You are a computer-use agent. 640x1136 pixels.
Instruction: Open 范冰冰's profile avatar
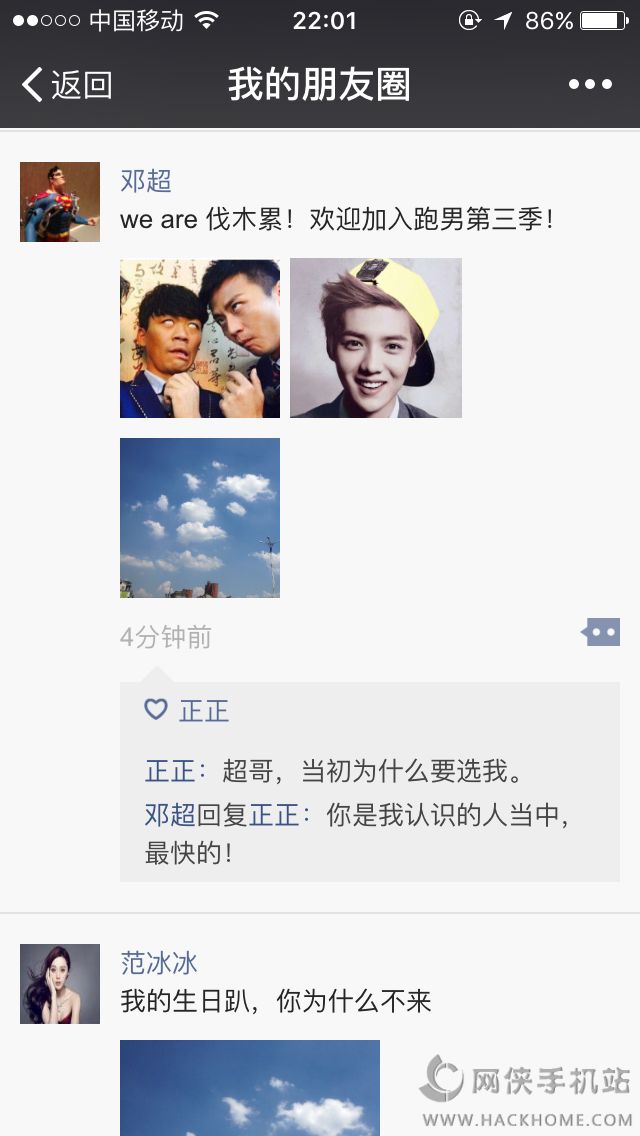point(60,984)
